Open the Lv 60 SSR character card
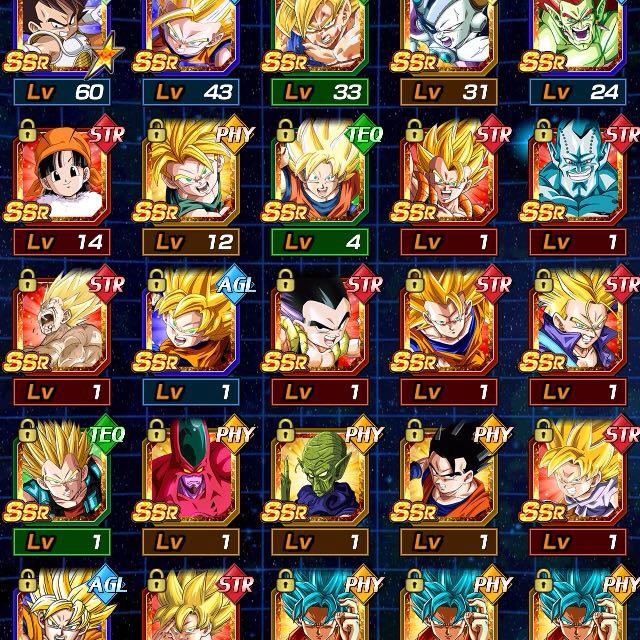This screenshot has width=640, height=640. pos(62,38)
